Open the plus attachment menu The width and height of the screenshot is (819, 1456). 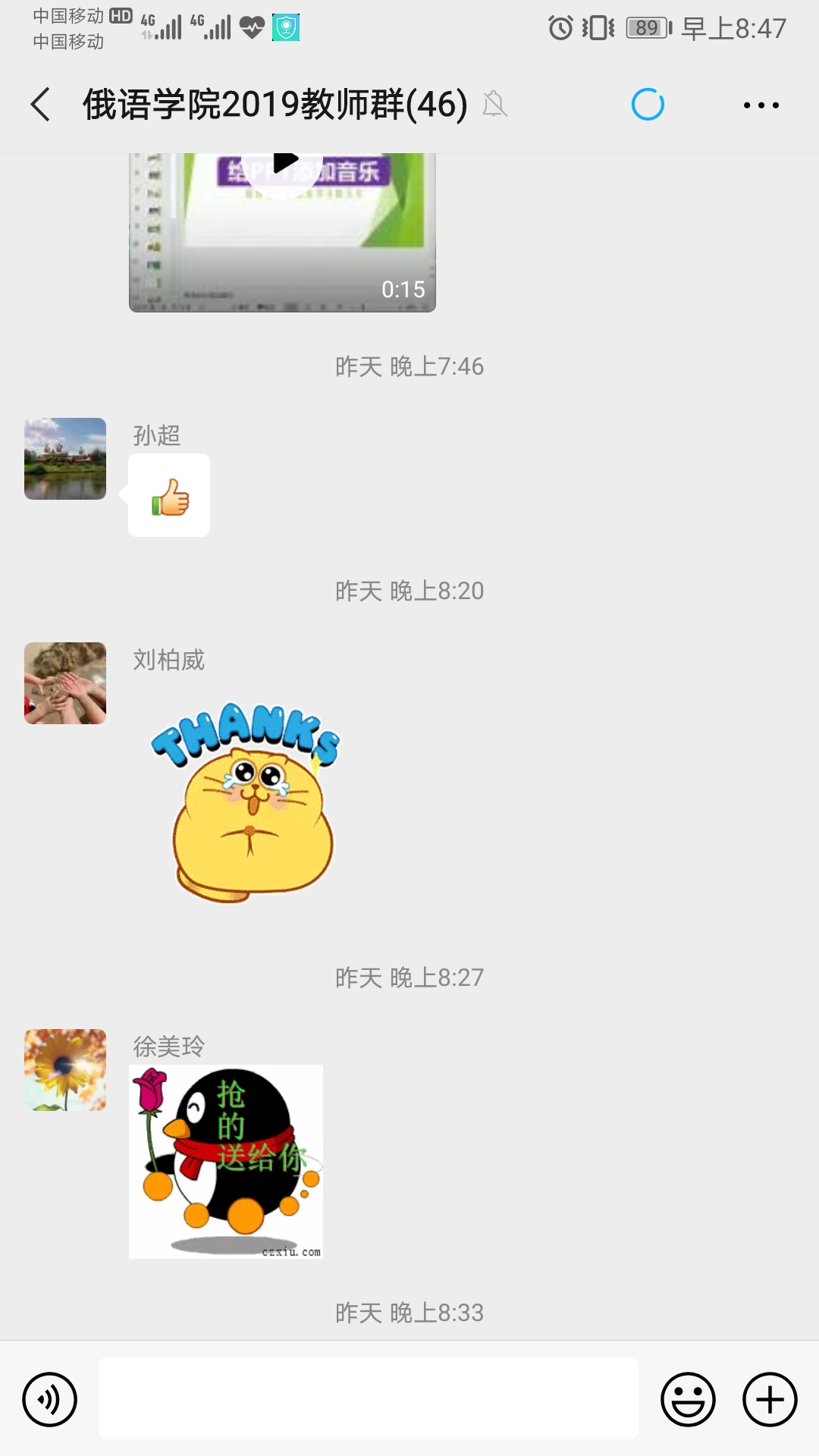point(770,1399)
